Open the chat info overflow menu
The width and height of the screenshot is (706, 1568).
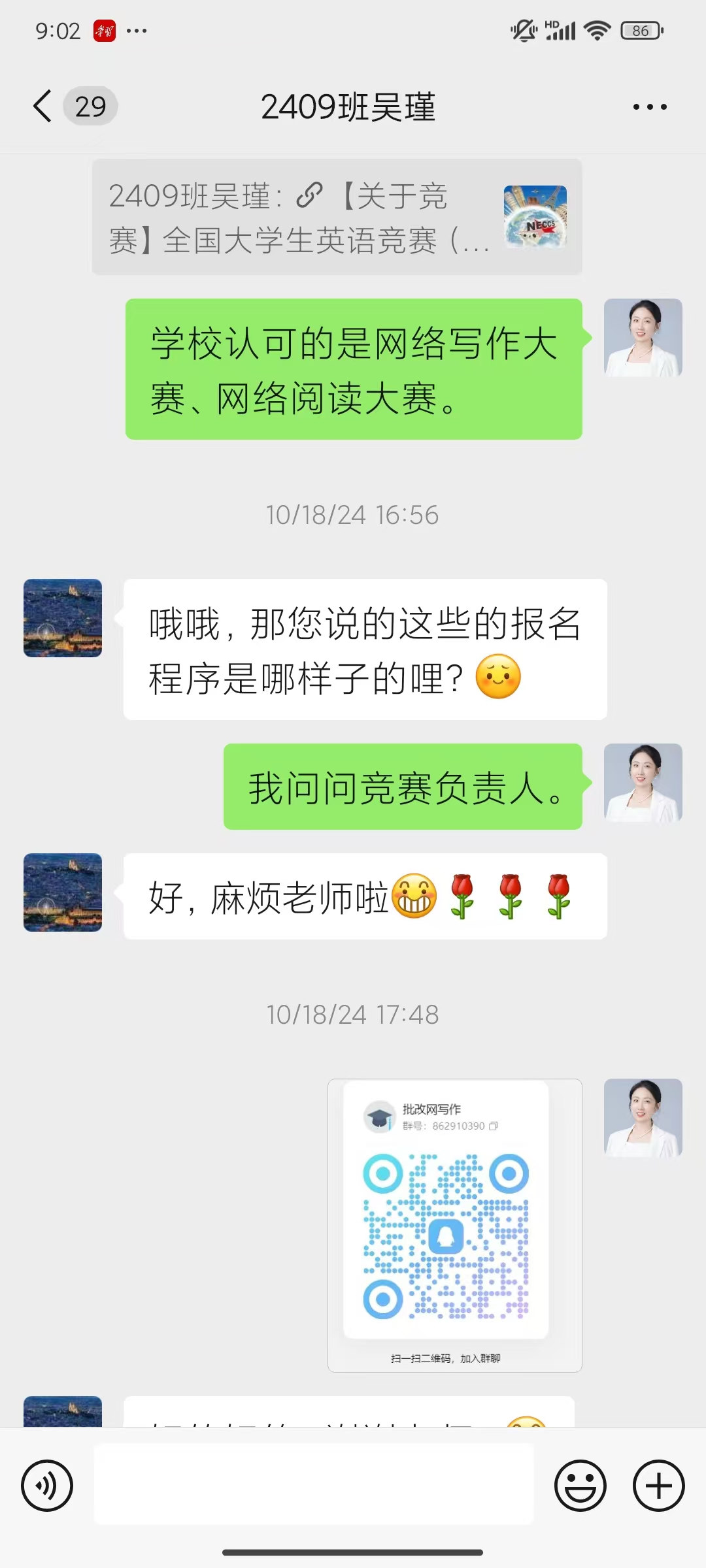tap(650, 106)
